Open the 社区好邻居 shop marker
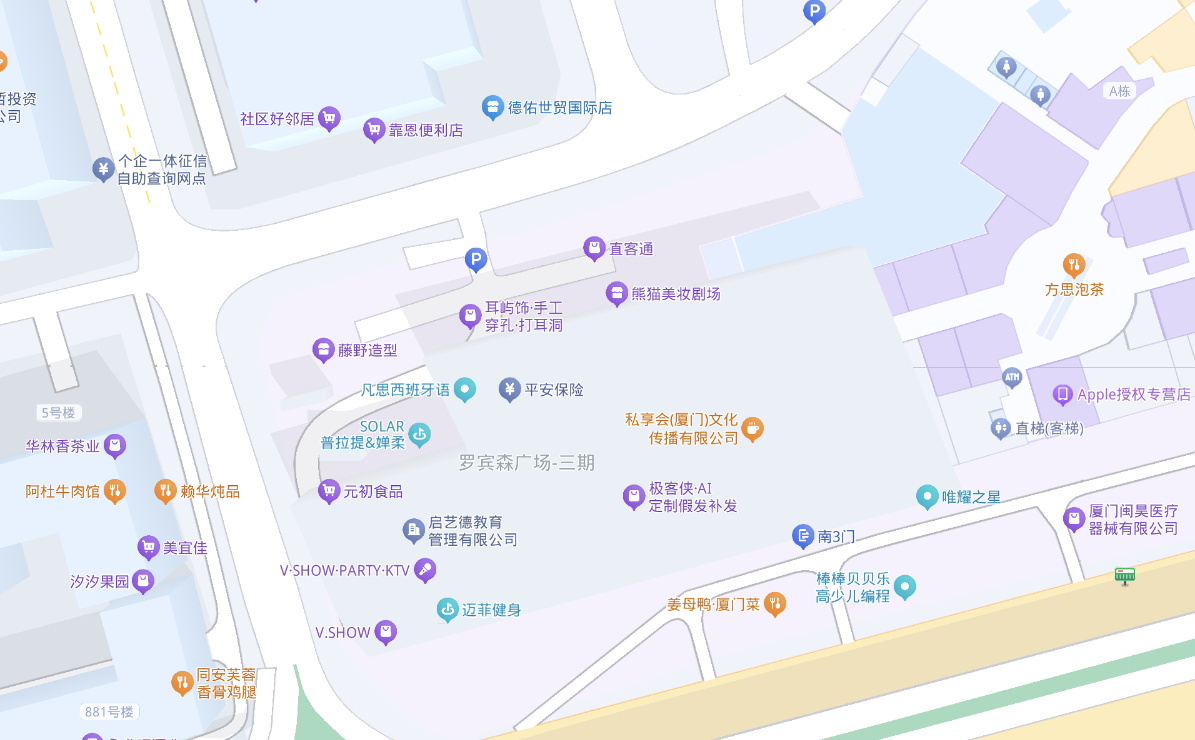1195x740 pixels. coord(329,119)
